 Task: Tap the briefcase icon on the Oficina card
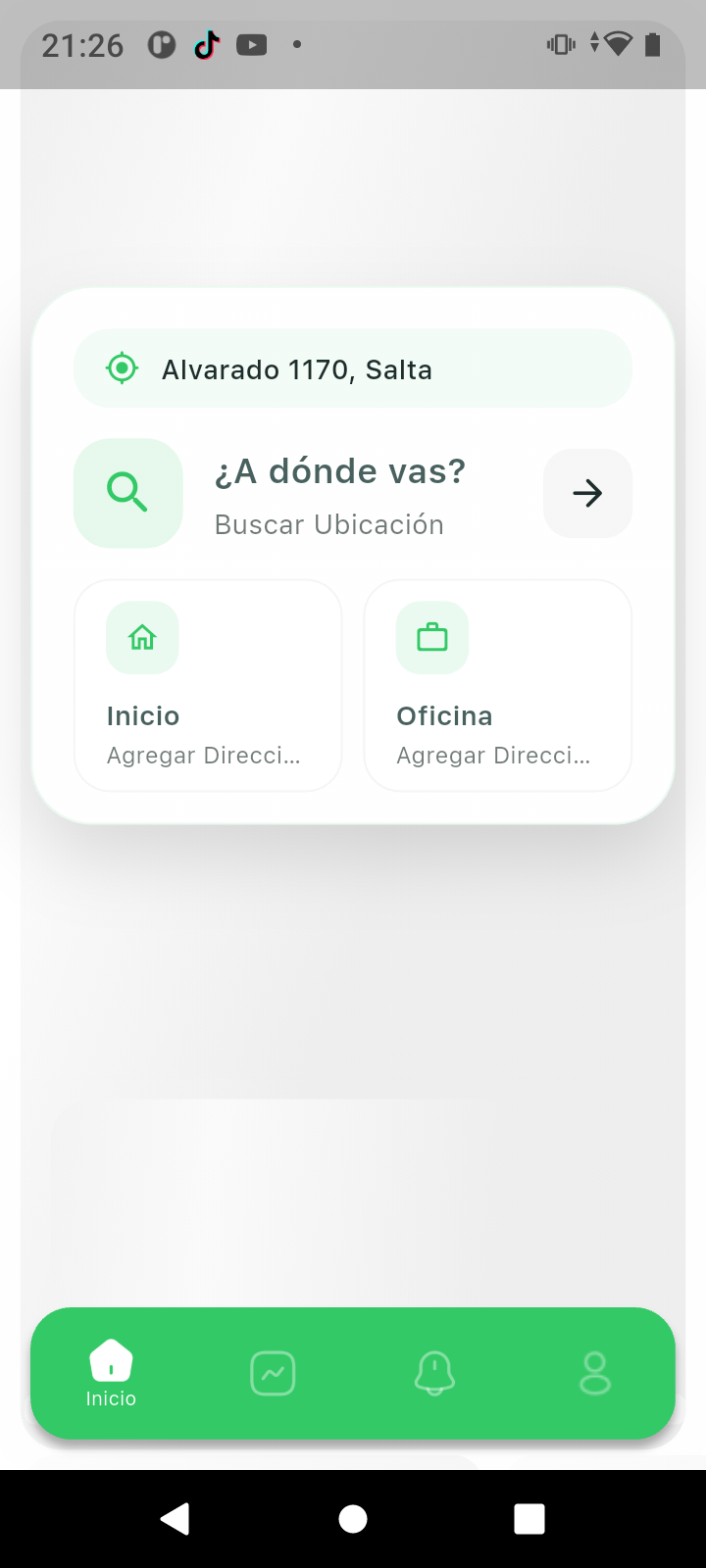432,637
